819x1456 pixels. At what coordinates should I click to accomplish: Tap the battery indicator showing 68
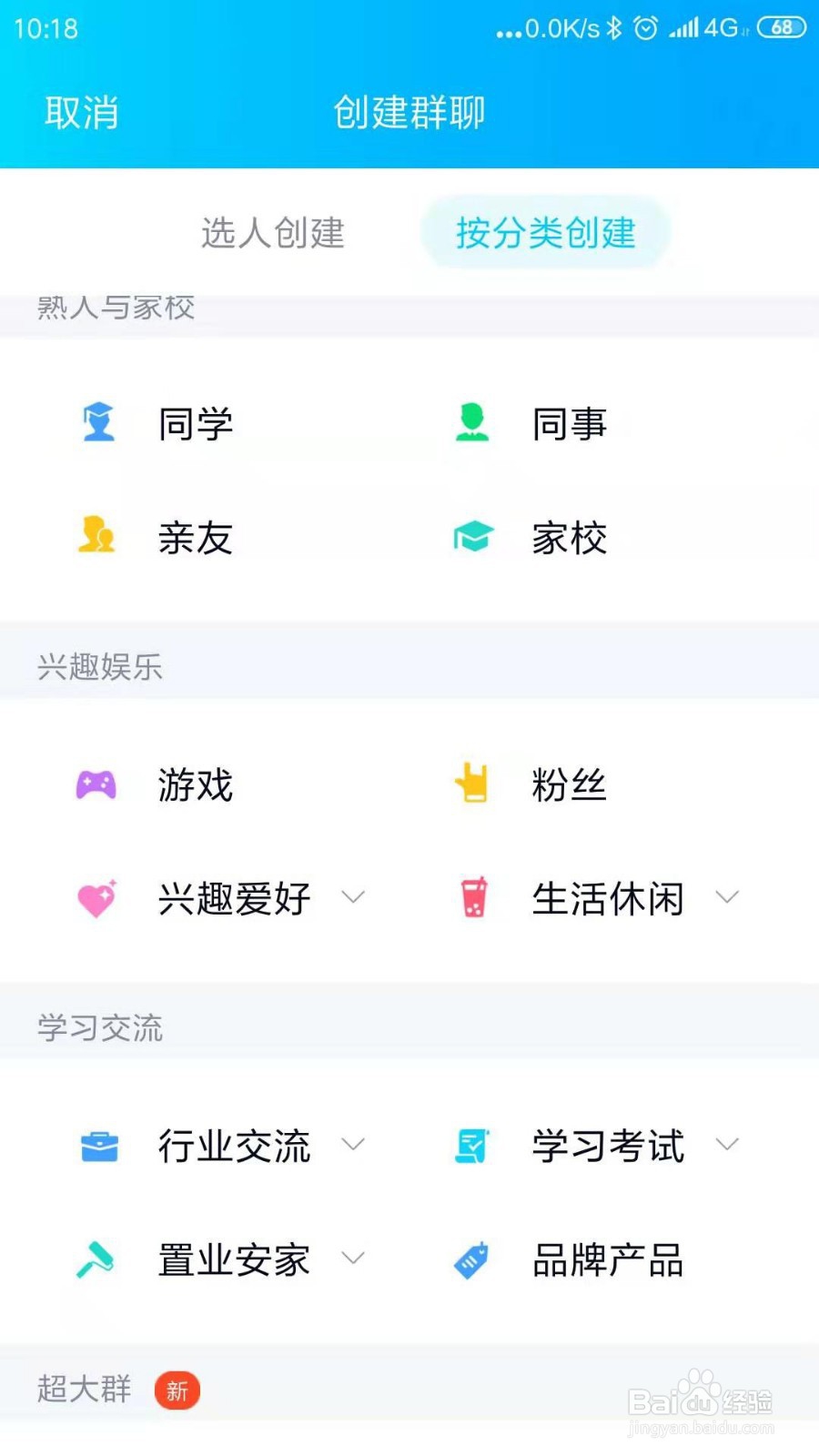coord(780,28)
